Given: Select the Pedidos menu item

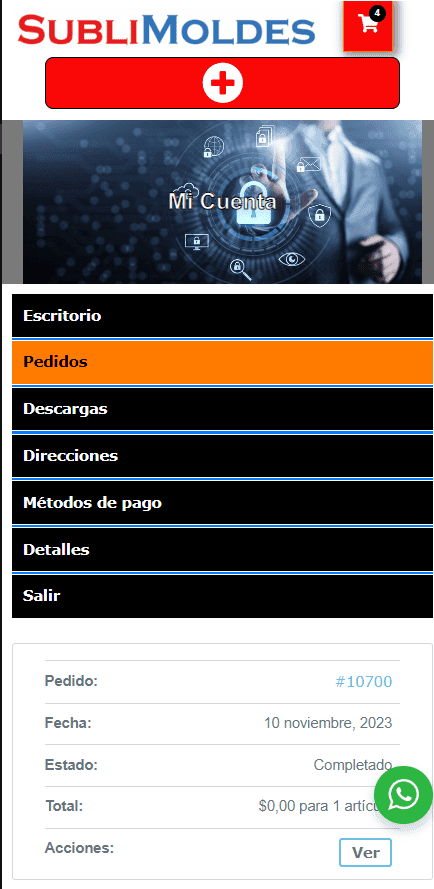Looking at the screenshot, I should (x=222, y=362).
